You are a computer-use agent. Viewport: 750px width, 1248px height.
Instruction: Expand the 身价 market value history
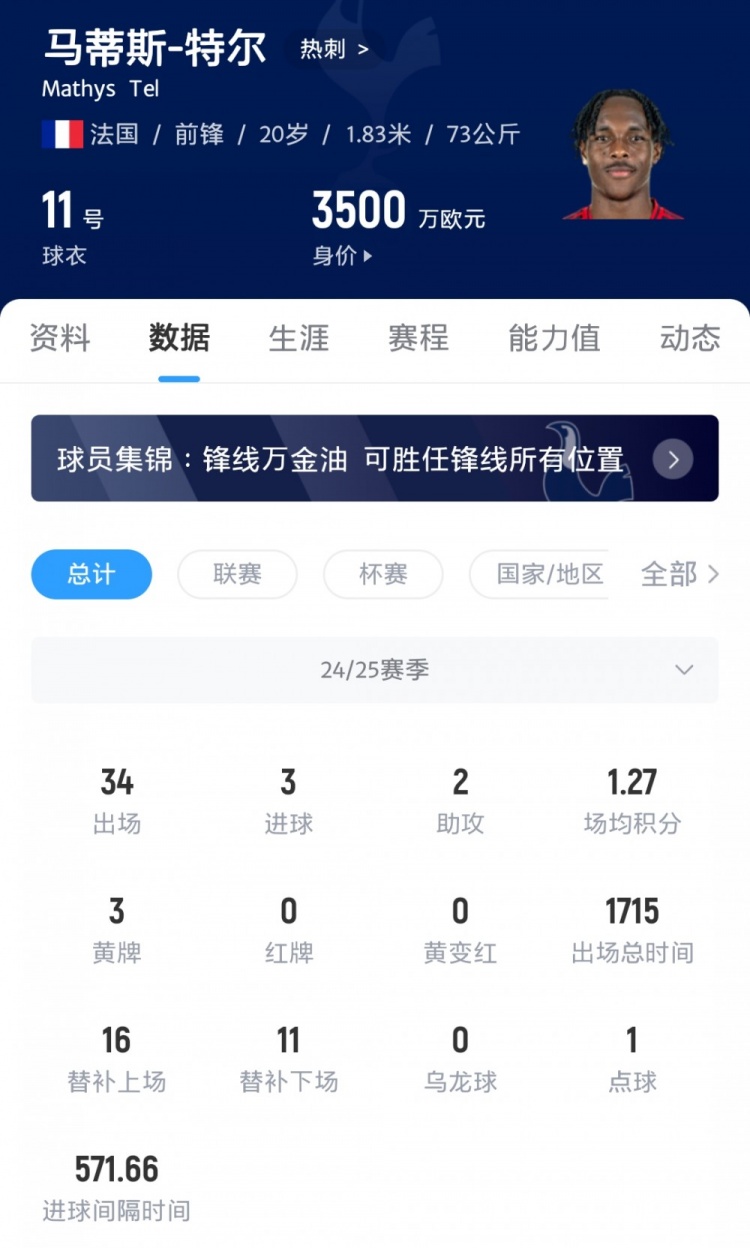click(x=342, y=255)
